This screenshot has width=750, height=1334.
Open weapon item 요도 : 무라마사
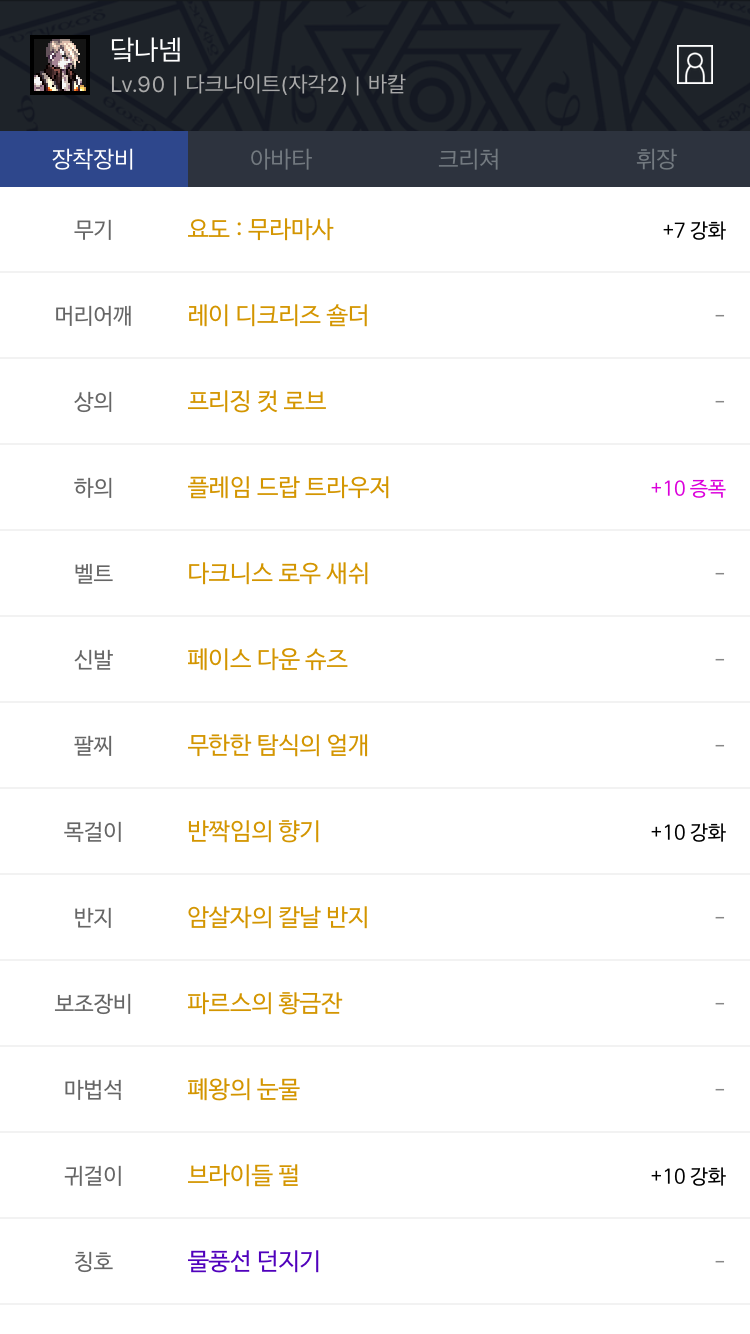tap(260, 229)
